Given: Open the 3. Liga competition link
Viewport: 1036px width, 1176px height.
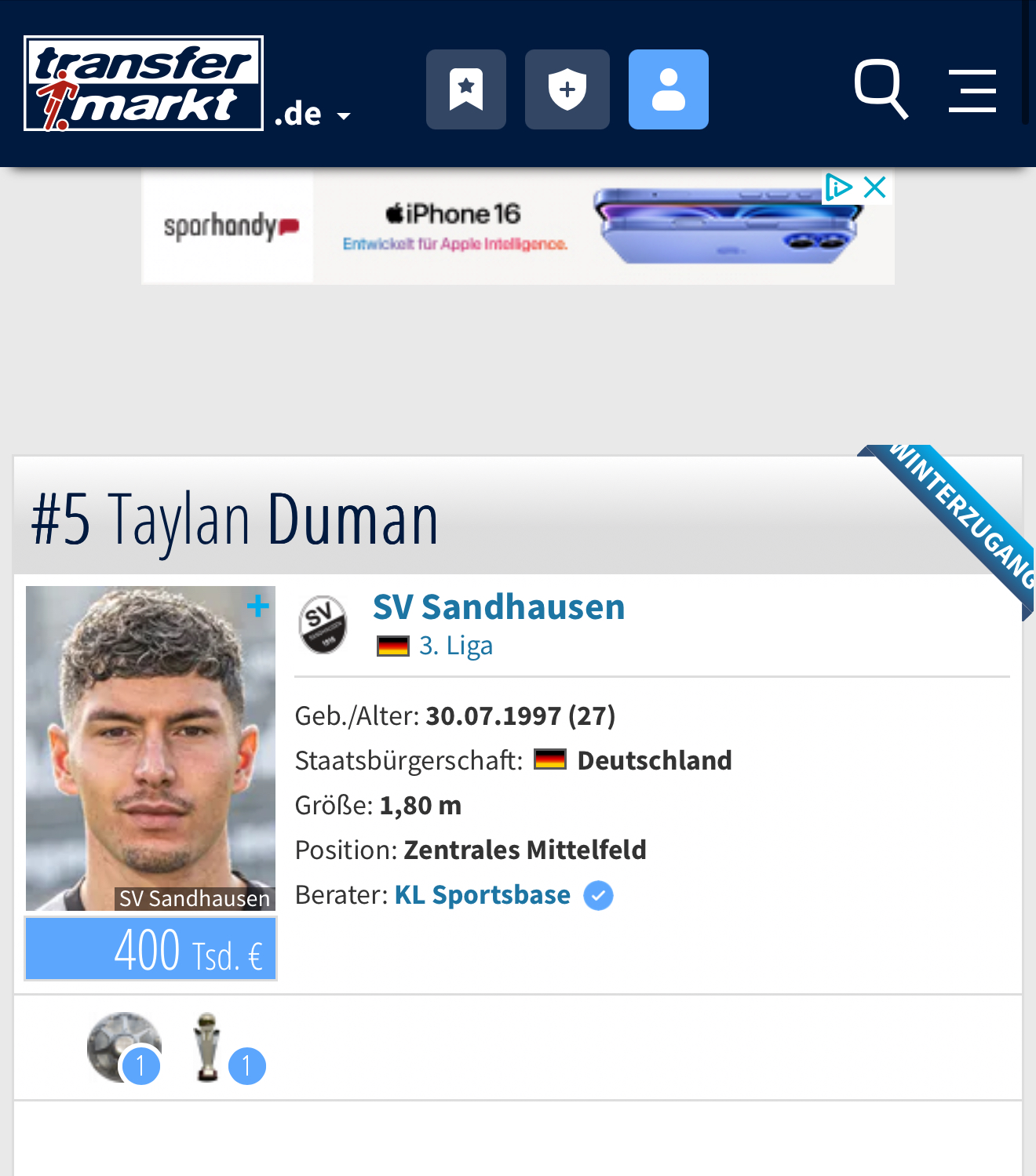Looking at the screenshot, I should tap(455, 646).
